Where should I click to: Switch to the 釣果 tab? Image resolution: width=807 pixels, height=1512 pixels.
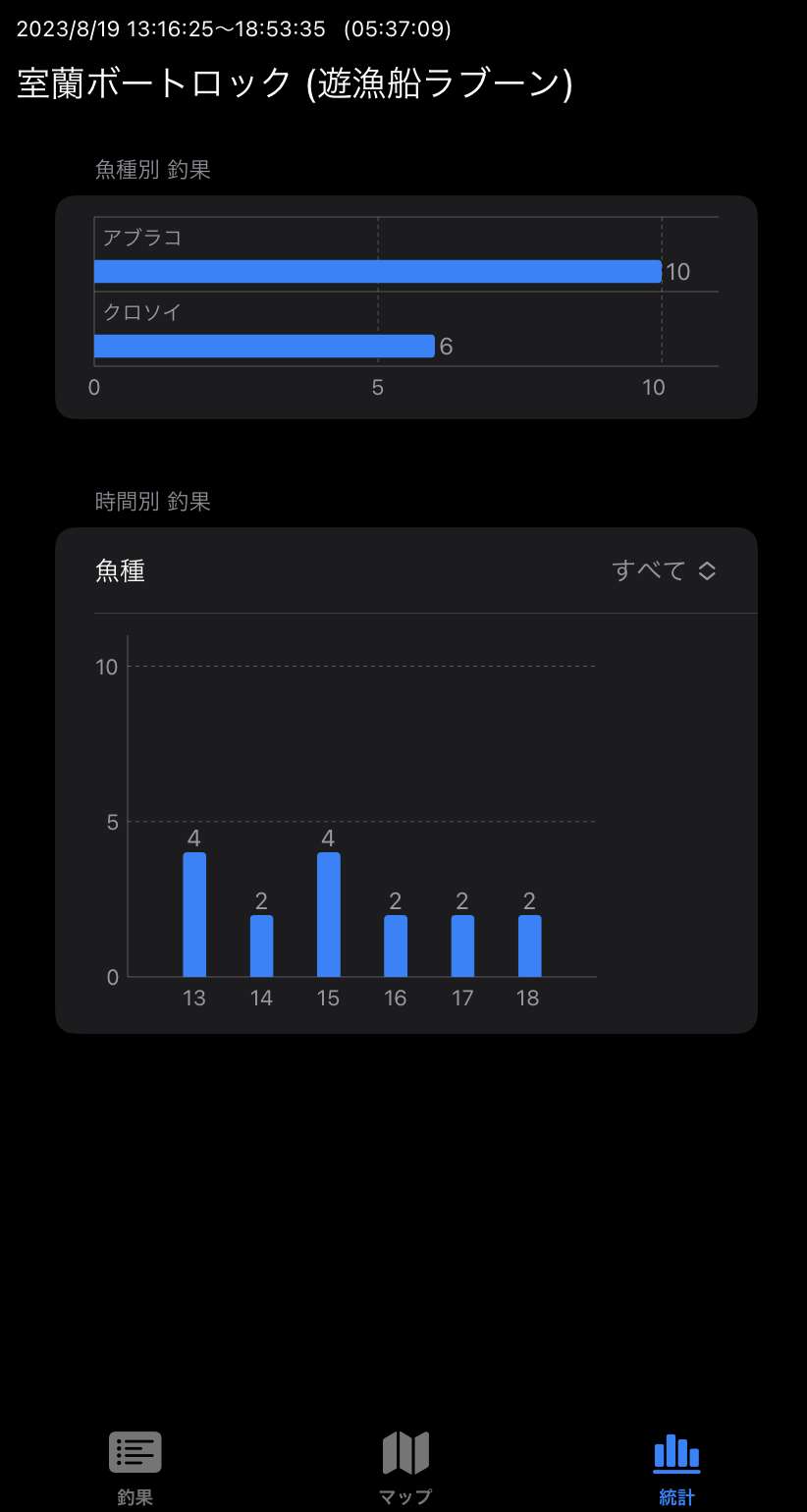134,1469
